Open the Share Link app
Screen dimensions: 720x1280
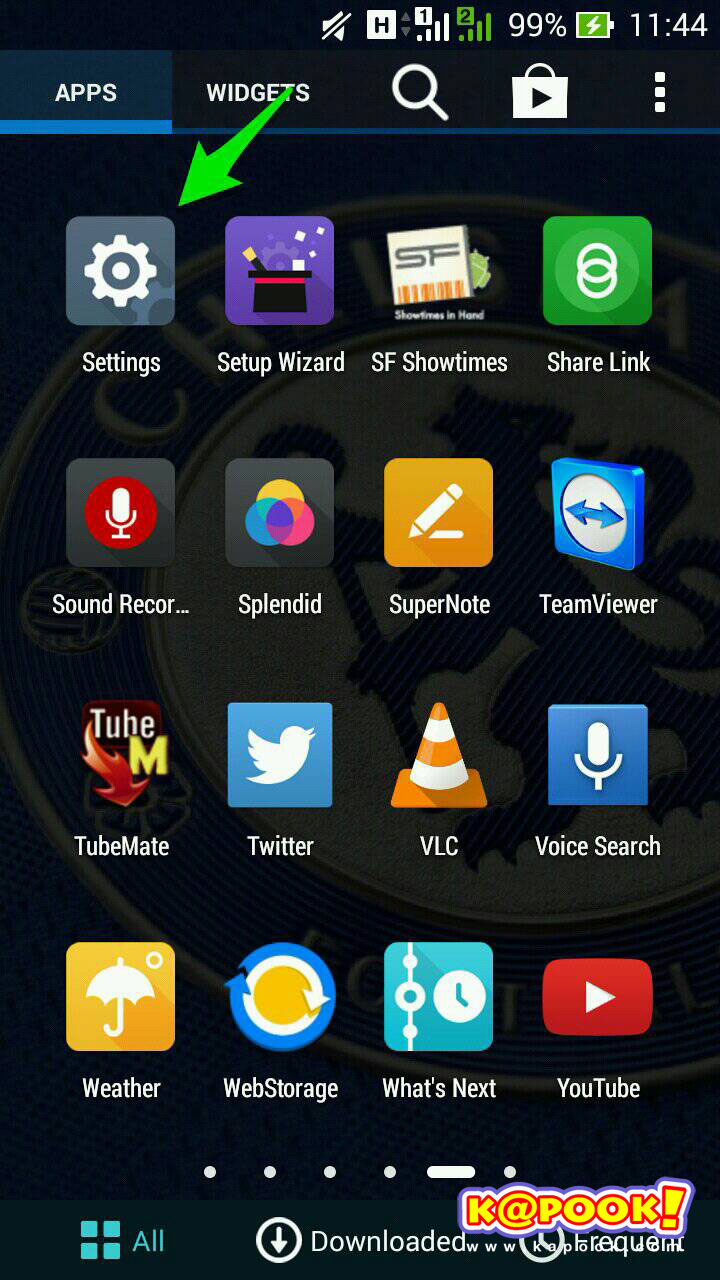pos(598,272)
